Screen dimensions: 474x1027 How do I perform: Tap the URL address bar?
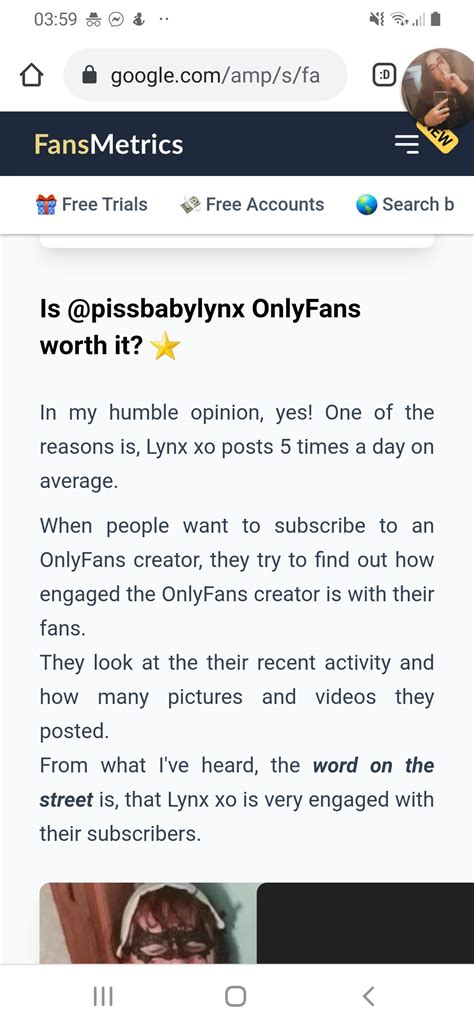click(205, 75)
